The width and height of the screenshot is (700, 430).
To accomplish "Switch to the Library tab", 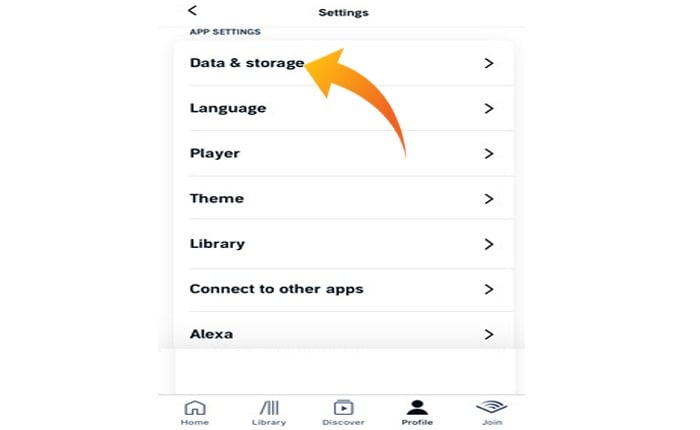I will (269, 412).
